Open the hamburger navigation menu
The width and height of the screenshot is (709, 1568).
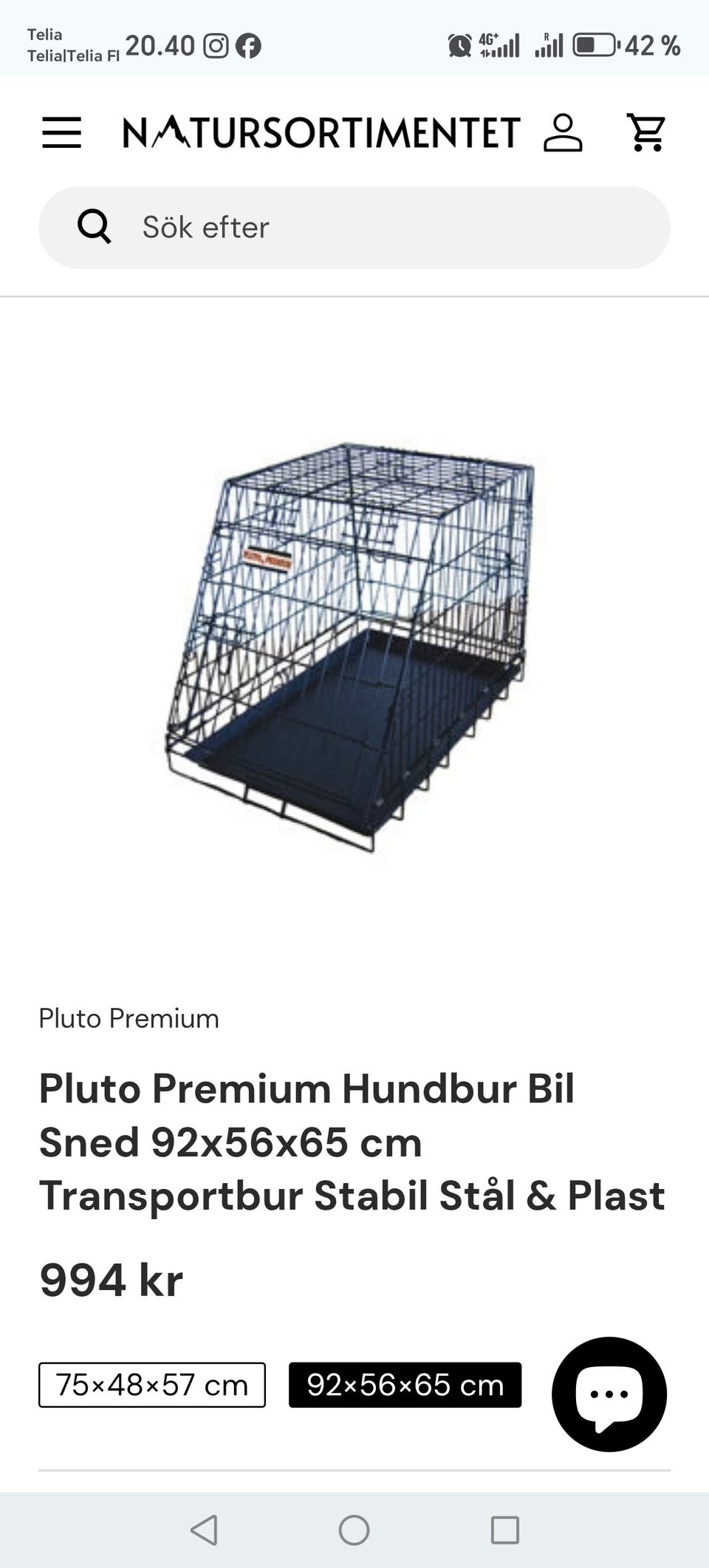pyautogui.click(x=61, y=132)
